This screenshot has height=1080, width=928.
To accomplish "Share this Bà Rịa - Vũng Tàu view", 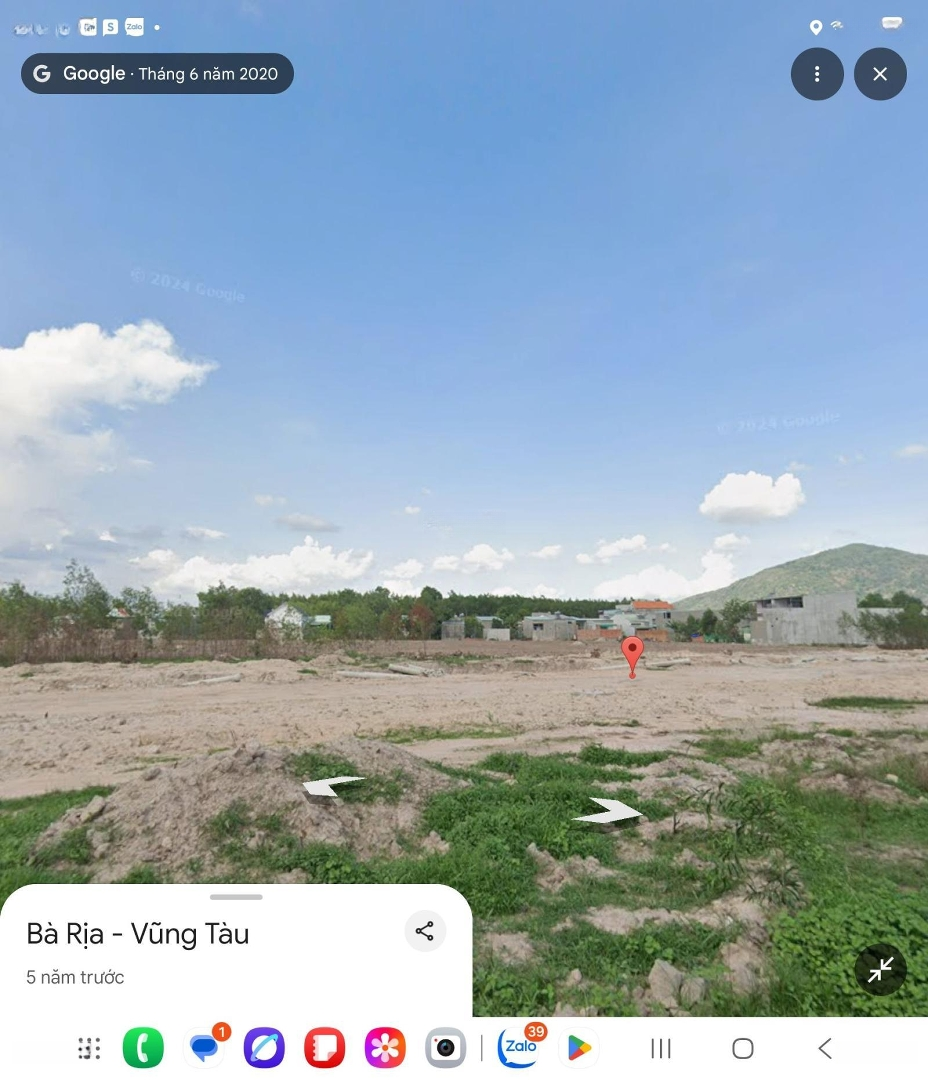I will point(424,932).
